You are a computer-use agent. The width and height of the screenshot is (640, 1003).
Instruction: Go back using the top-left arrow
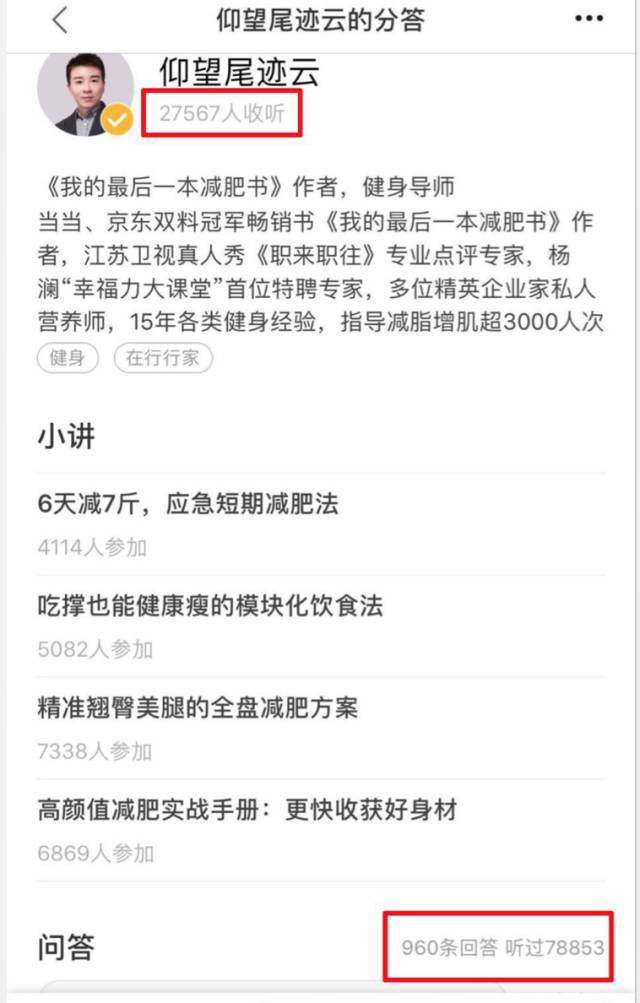coord(60,20)
